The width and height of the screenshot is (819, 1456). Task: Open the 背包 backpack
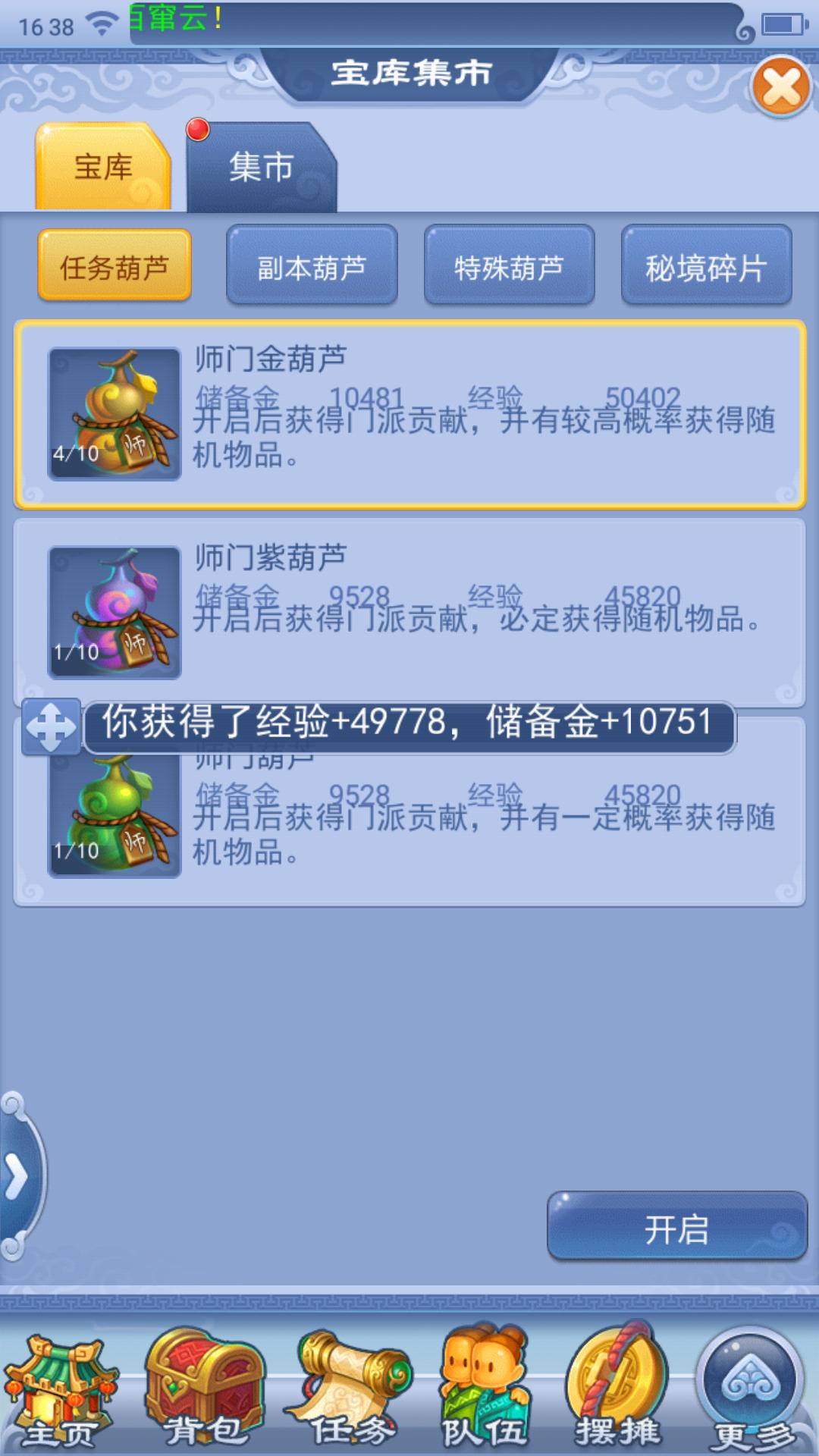click(x=204, y=1392)
